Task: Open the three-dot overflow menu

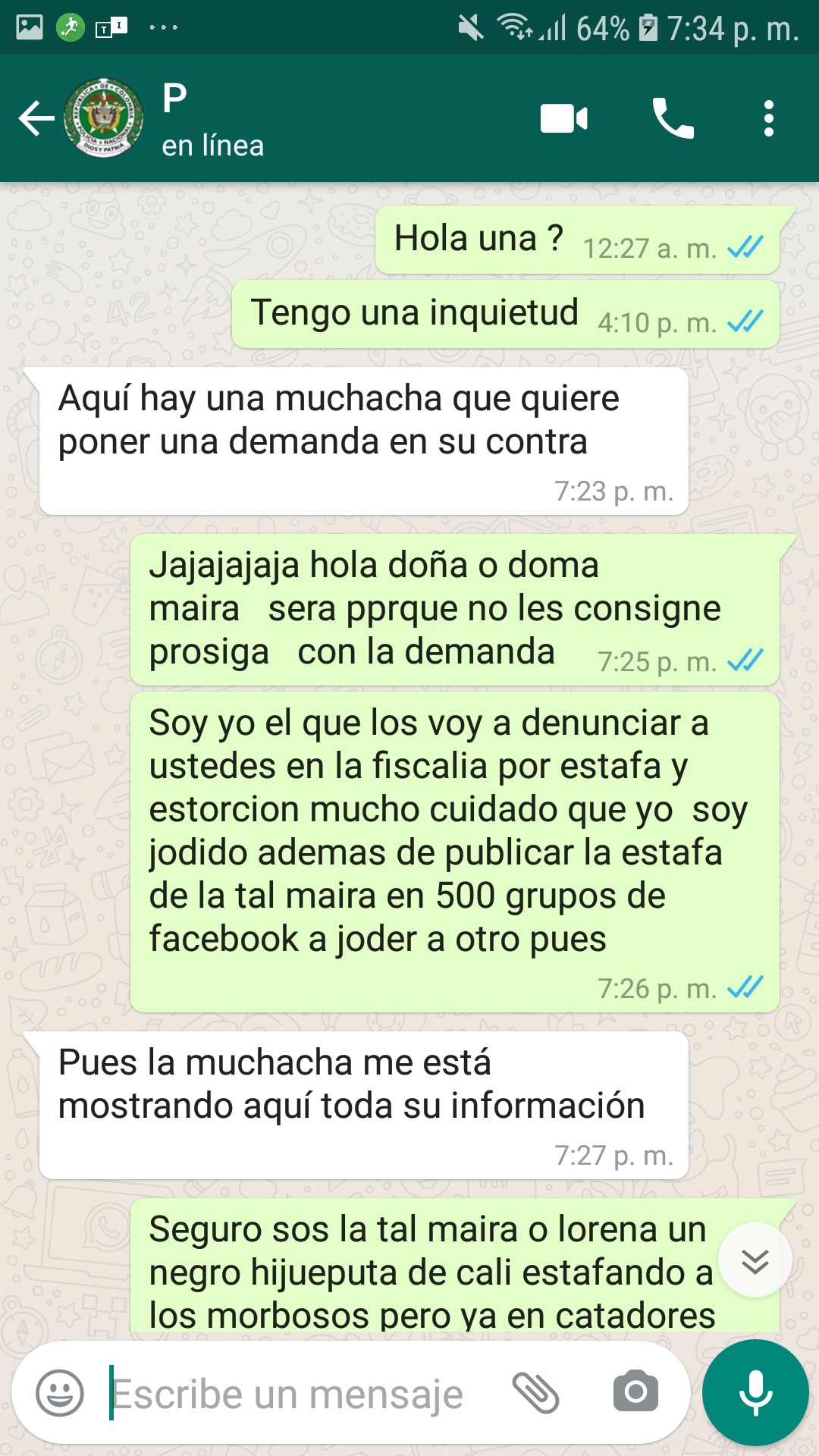Action: click(x=769, y=119)
